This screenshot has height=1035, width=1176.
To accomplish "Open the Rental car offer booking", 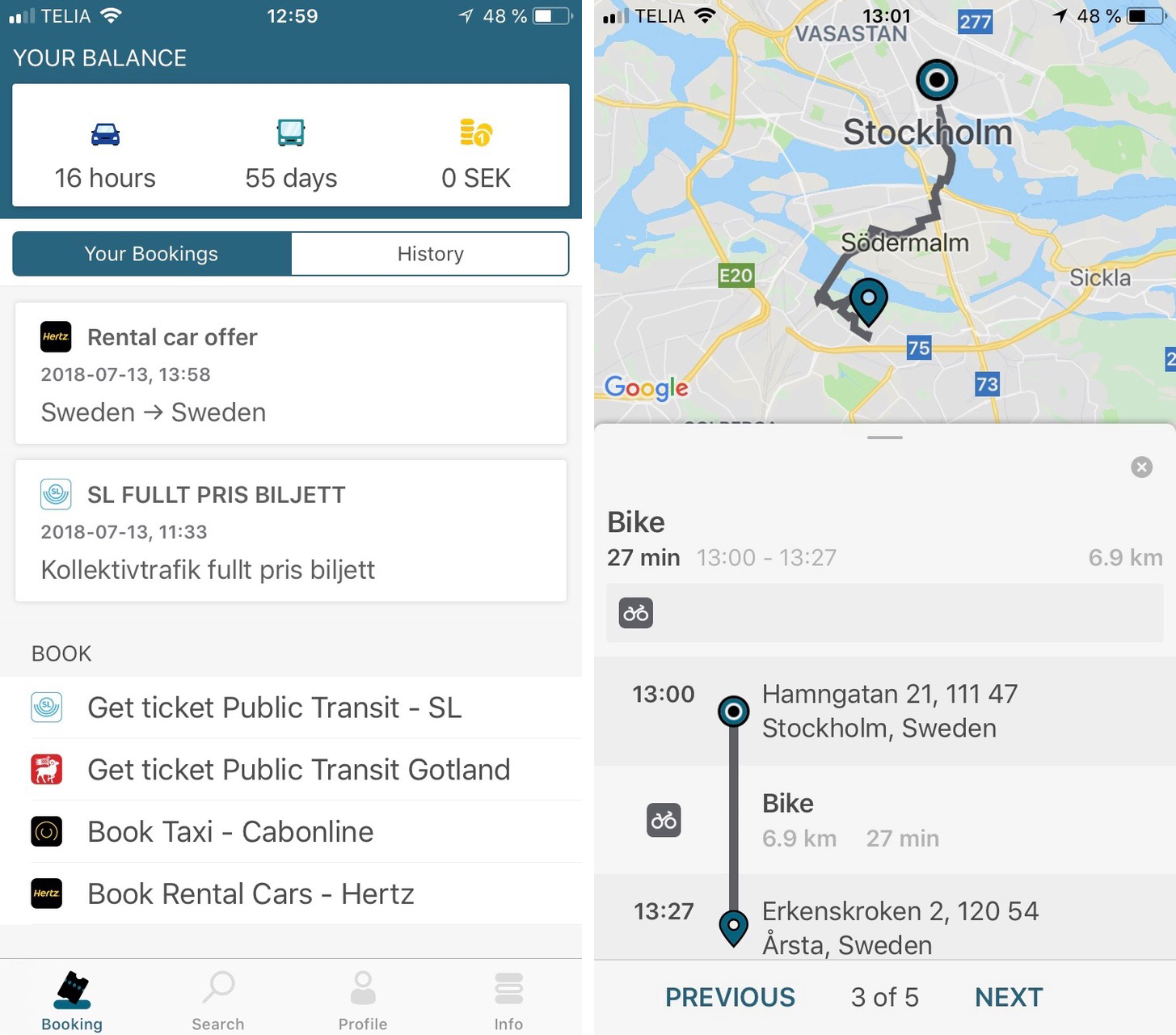I will coord(291,374).
